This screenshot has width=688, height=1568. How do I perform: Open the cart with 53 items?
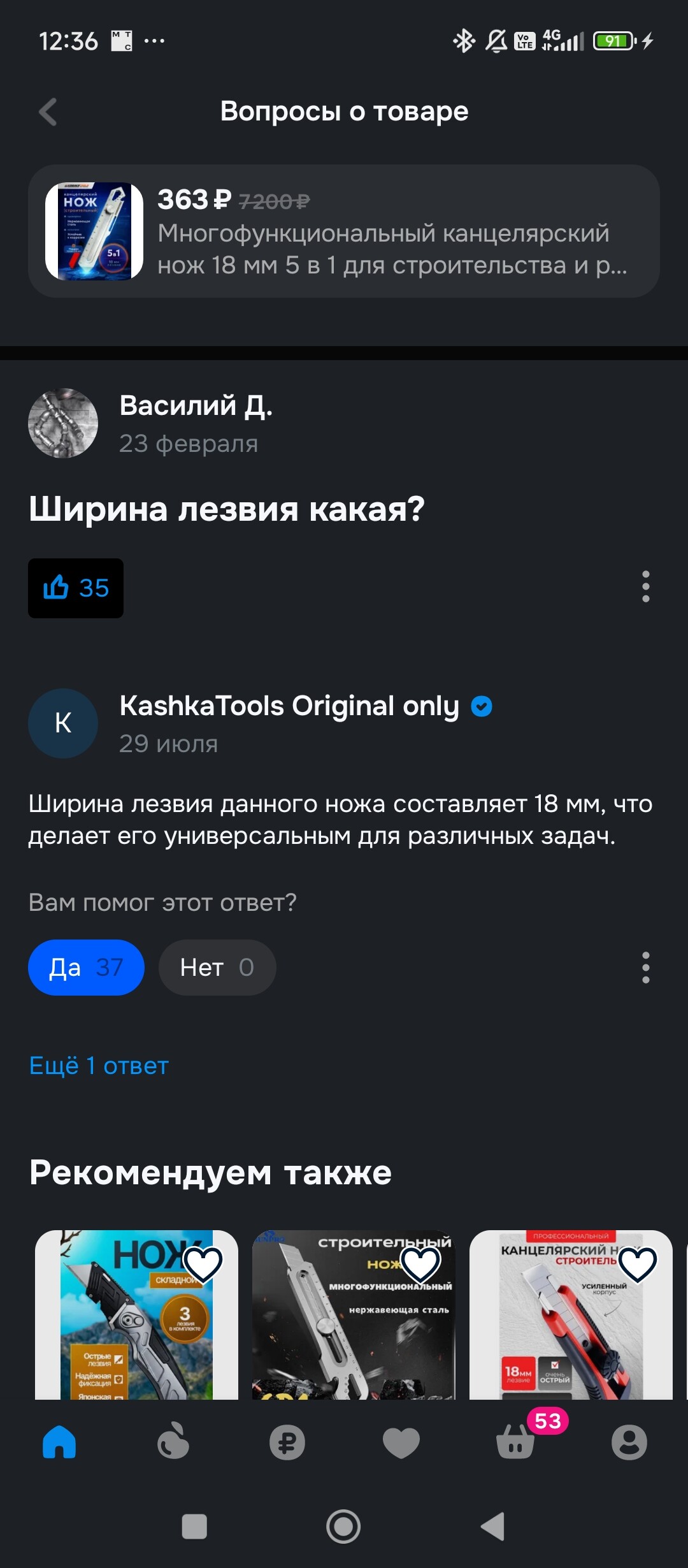click(516, 1442)
